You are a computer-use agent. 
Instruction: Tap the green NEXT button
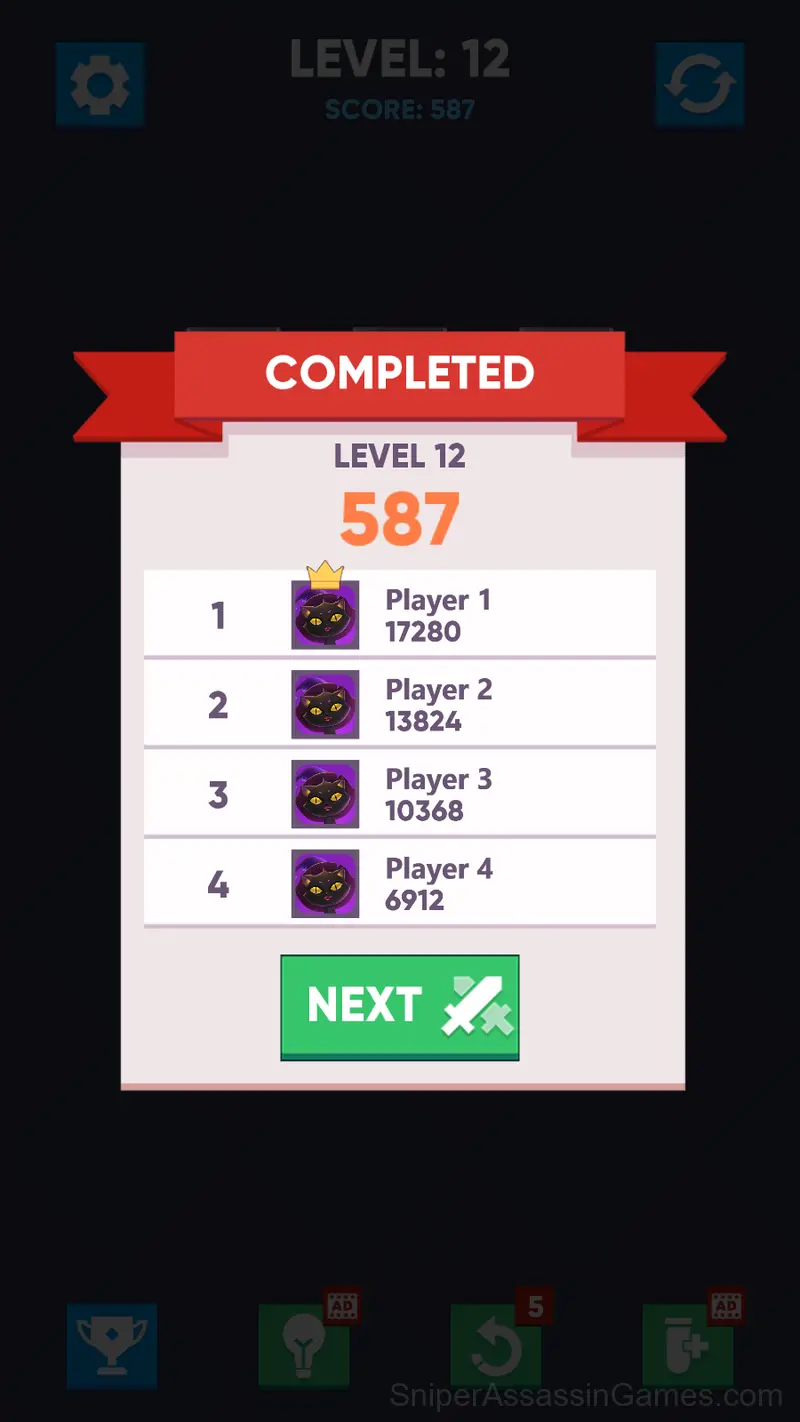click(x=400, y=1007)
